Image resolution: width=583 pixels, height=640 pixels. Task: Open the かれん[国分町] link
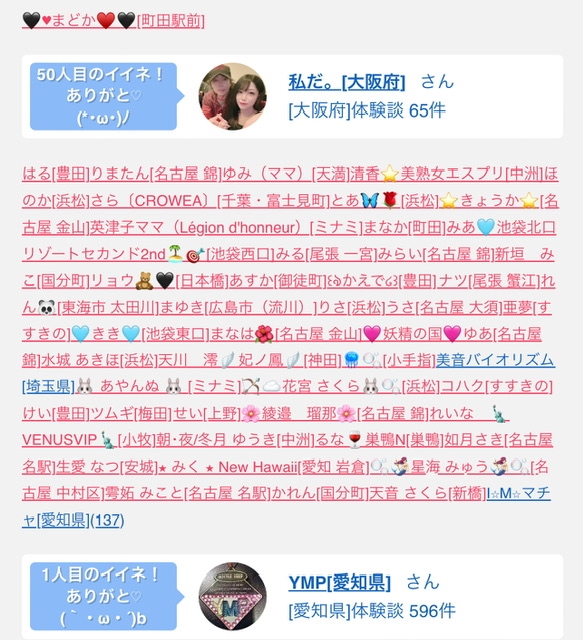(x=320, y=493)
